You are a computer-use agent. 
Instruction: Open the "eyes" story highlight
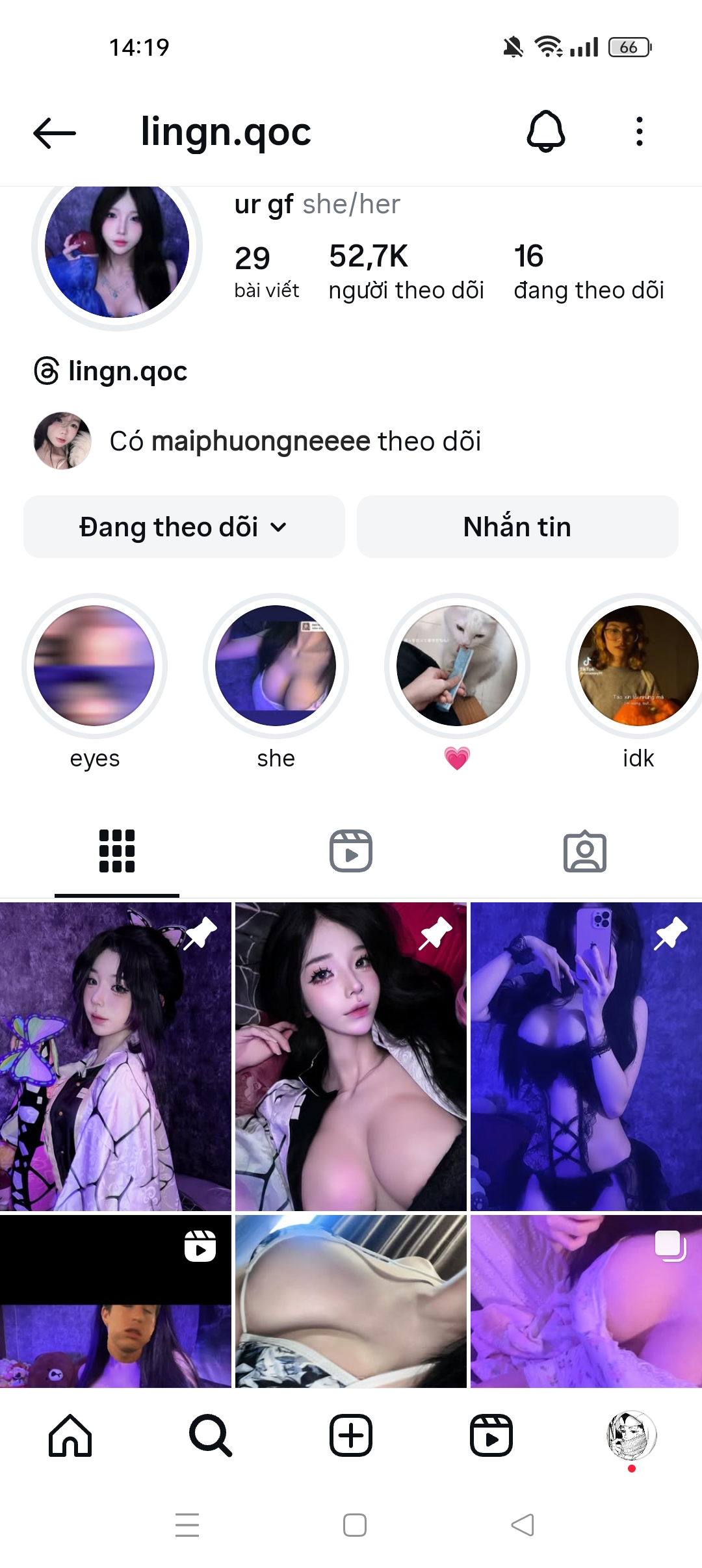point(94,666)
